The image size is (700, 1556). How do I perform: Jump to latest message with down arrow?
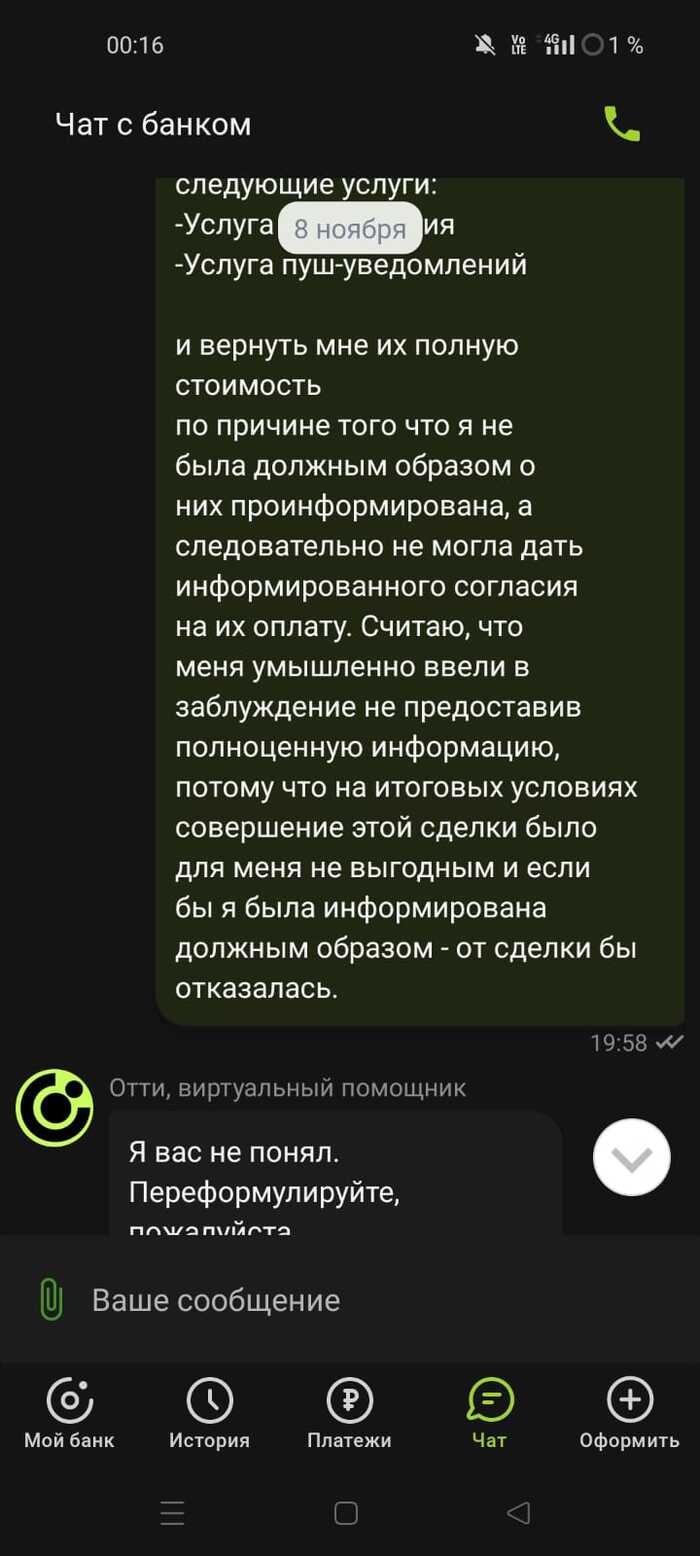(631, 1157)
